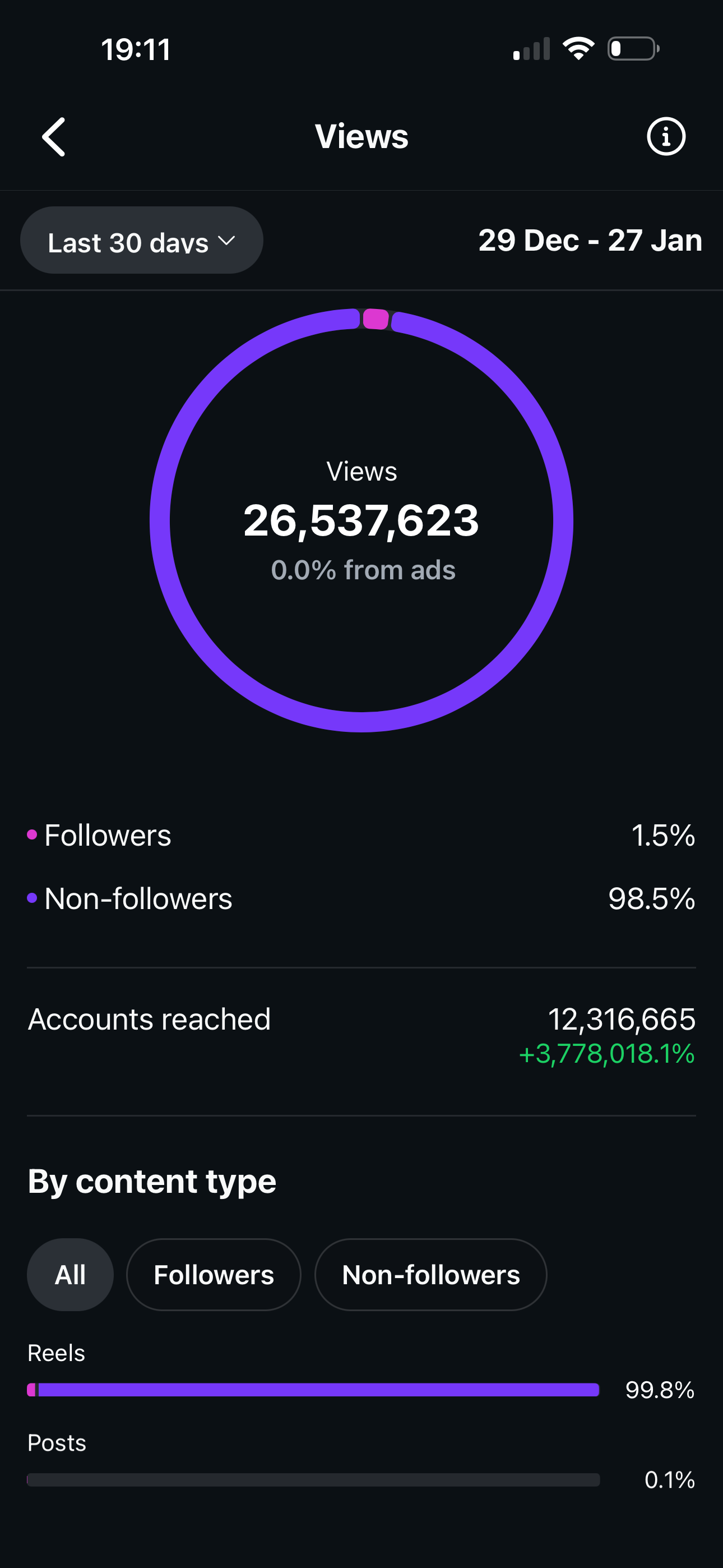Open the information icon beside Views title
Viewport: 723px width, 1568px height.
click(x=665, y=136)
